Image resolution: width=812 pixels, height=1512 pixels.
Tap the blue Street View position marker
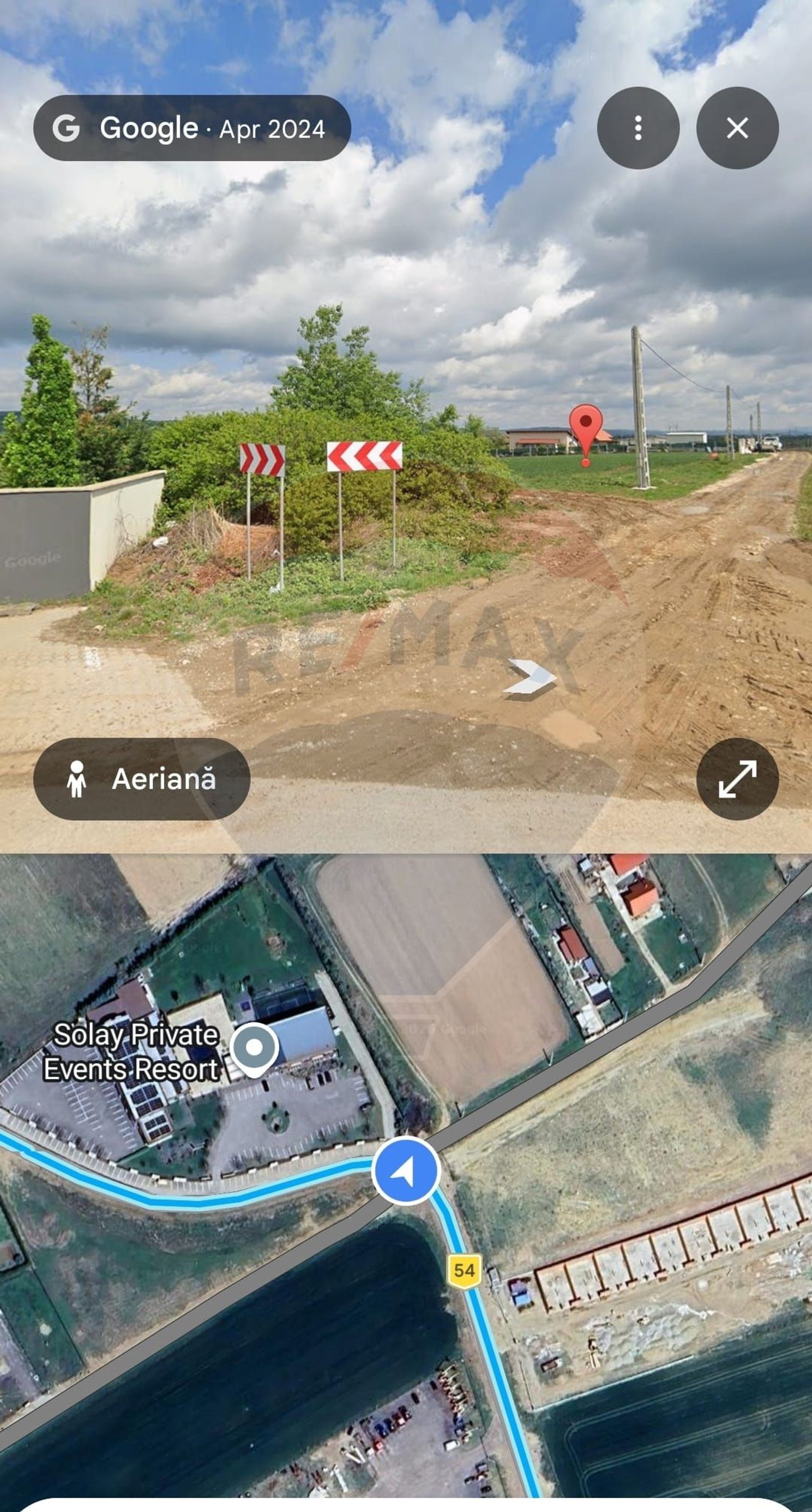coord(405,1171)
